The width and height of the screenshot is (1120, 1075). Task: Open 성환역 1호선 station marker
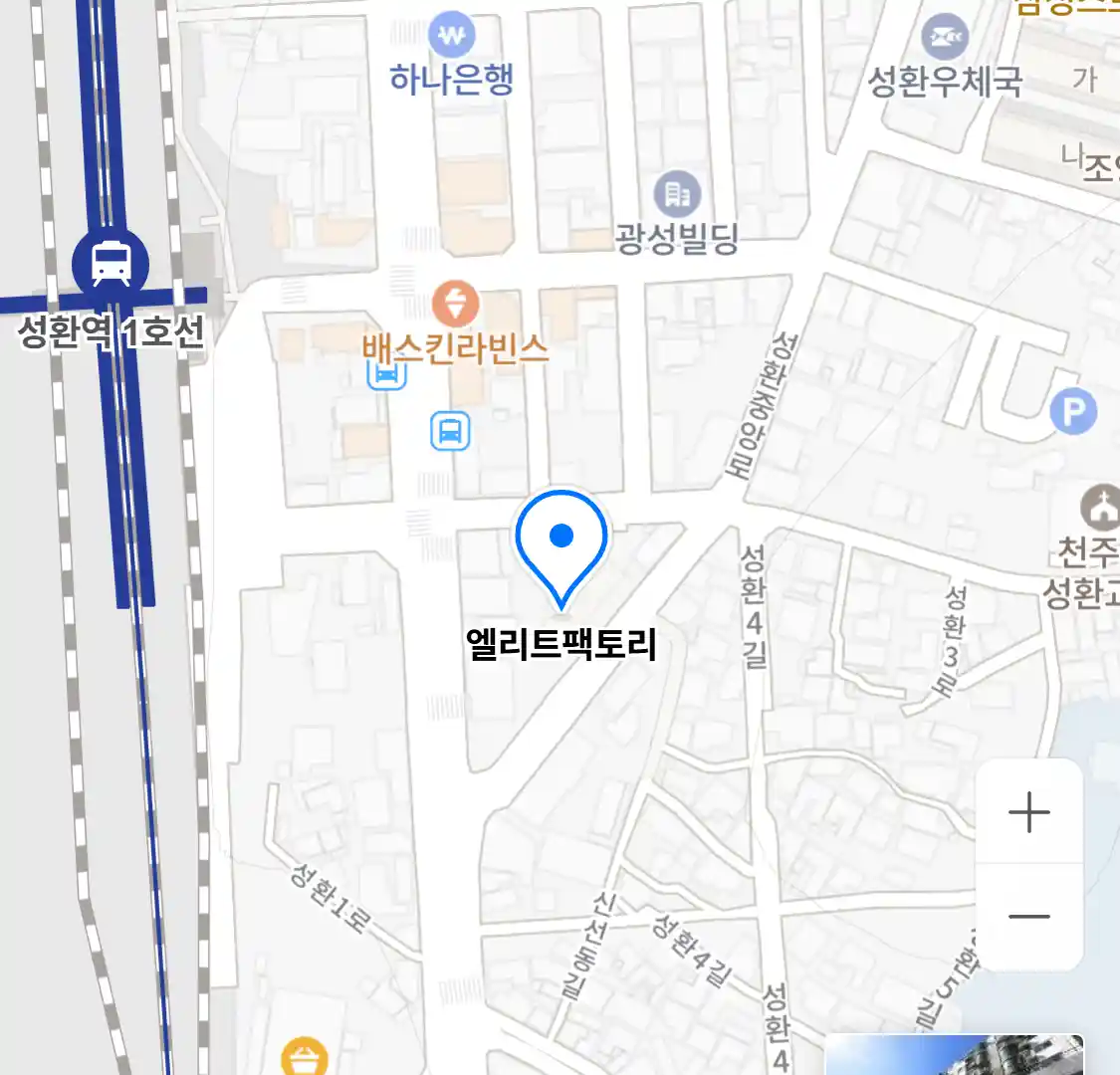pos(111,265)
